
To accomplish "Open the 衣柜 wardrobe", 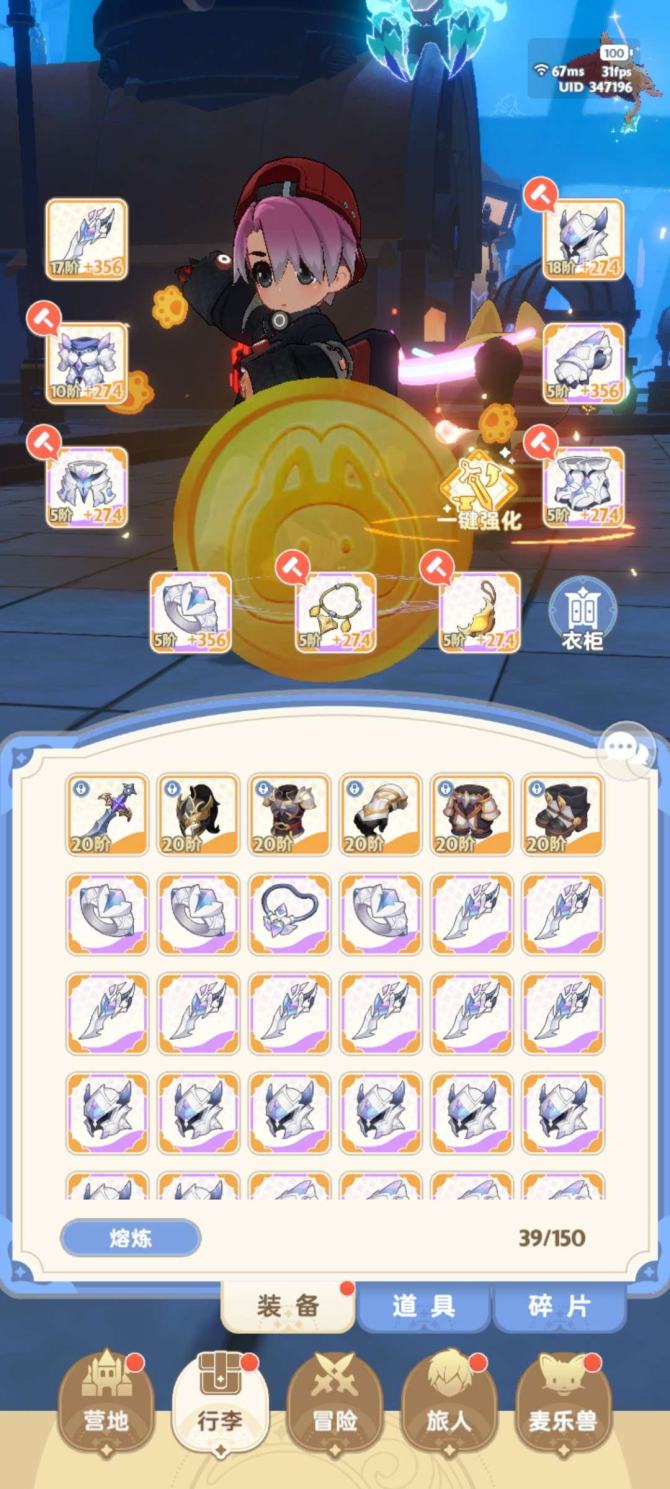I will (x=581, y=614).
